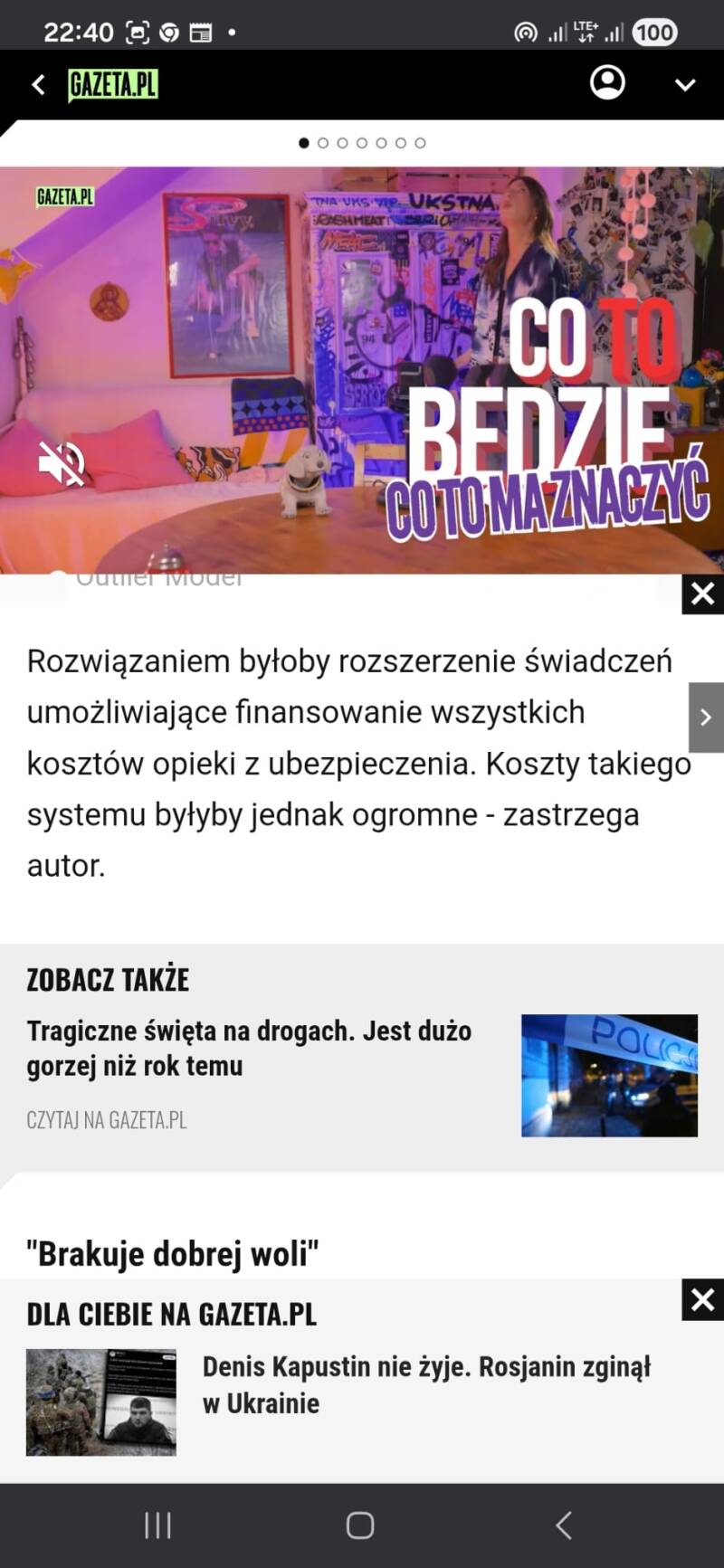Read the article 'Denis Kapustin nie żyje'
This screenshot has width=724, height=1568.
(x=425, y=1384)
